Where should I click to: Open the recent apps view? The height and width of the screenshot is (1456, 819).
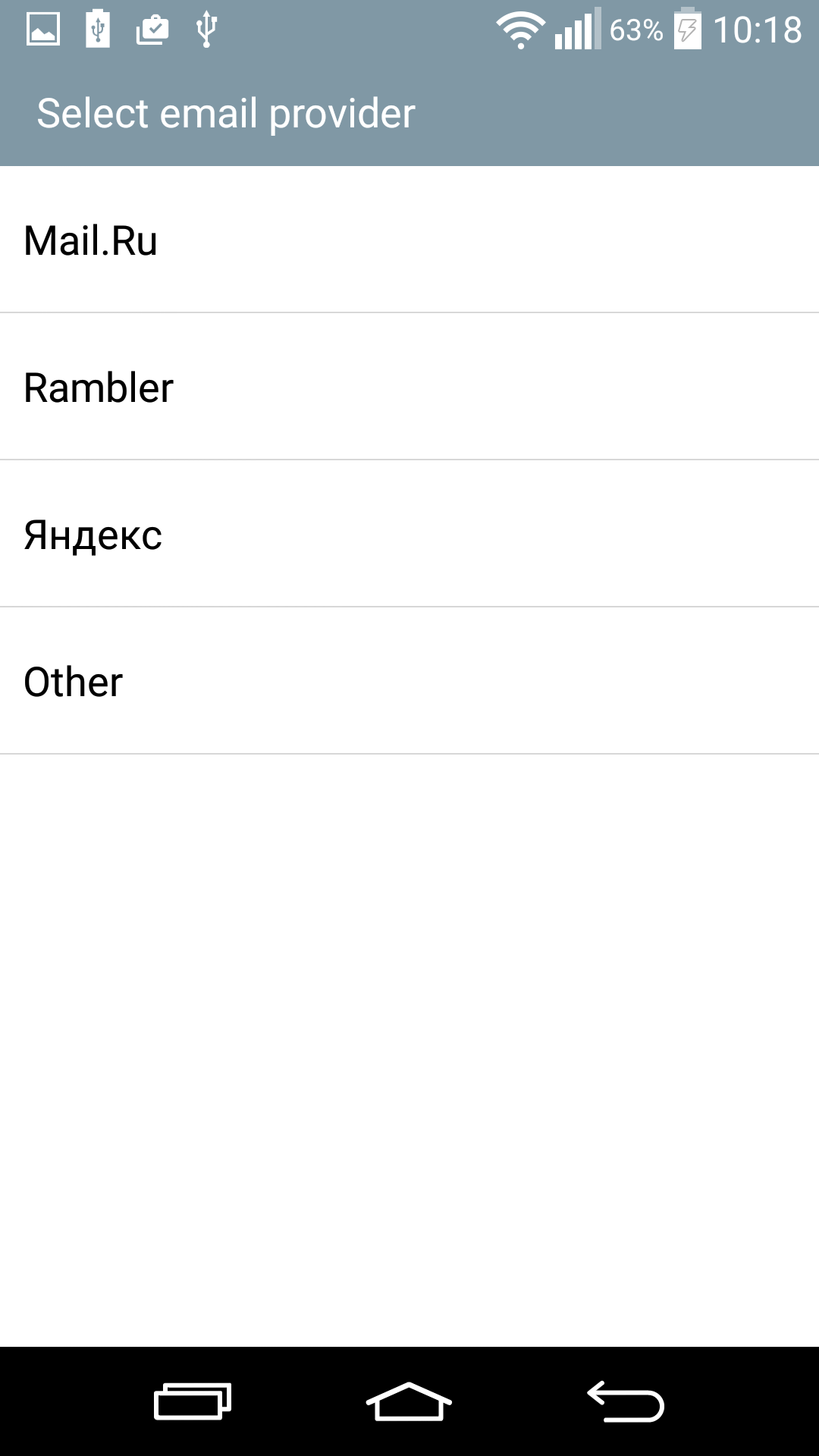[193, 1401]
